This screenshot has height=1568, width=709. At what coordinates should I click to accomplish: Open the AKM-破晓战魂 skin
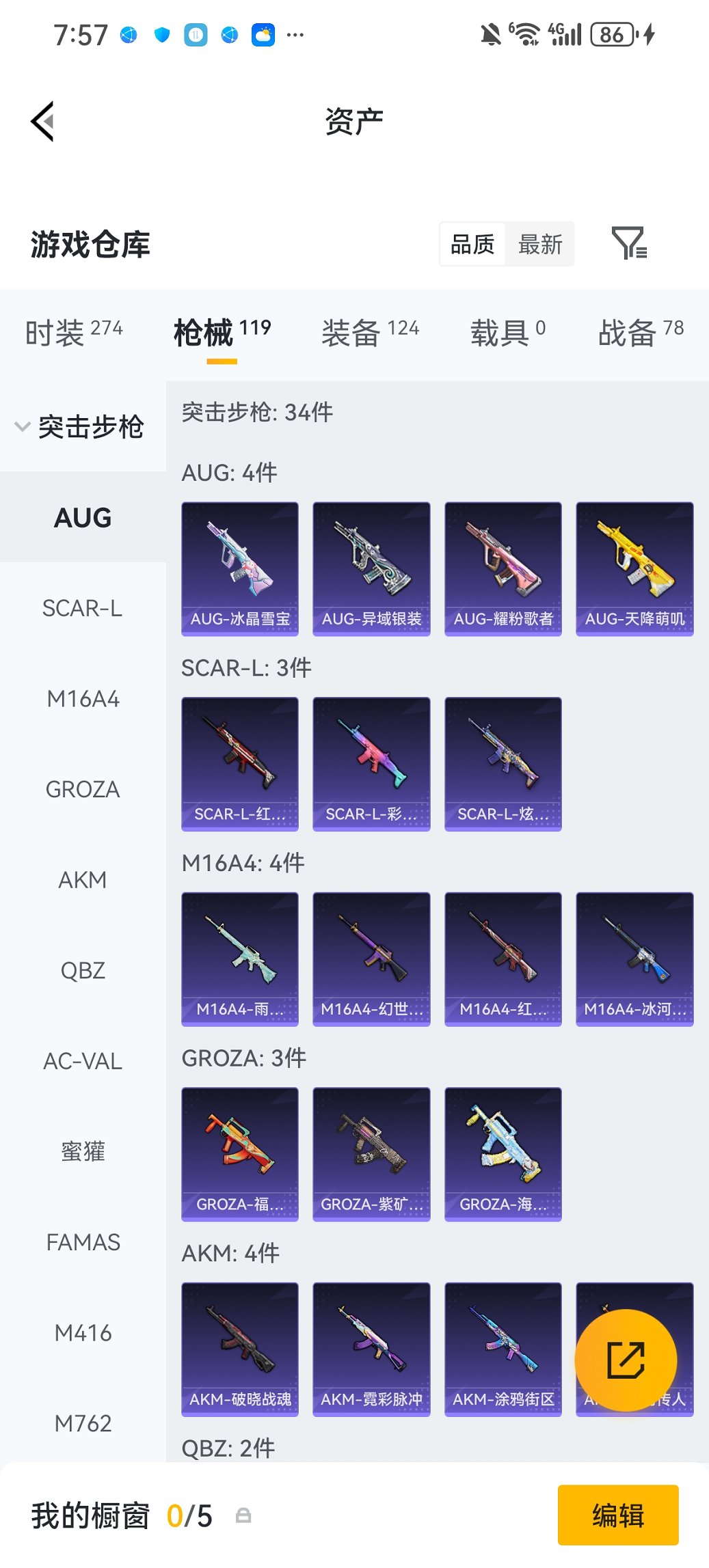click(240, 1349)
